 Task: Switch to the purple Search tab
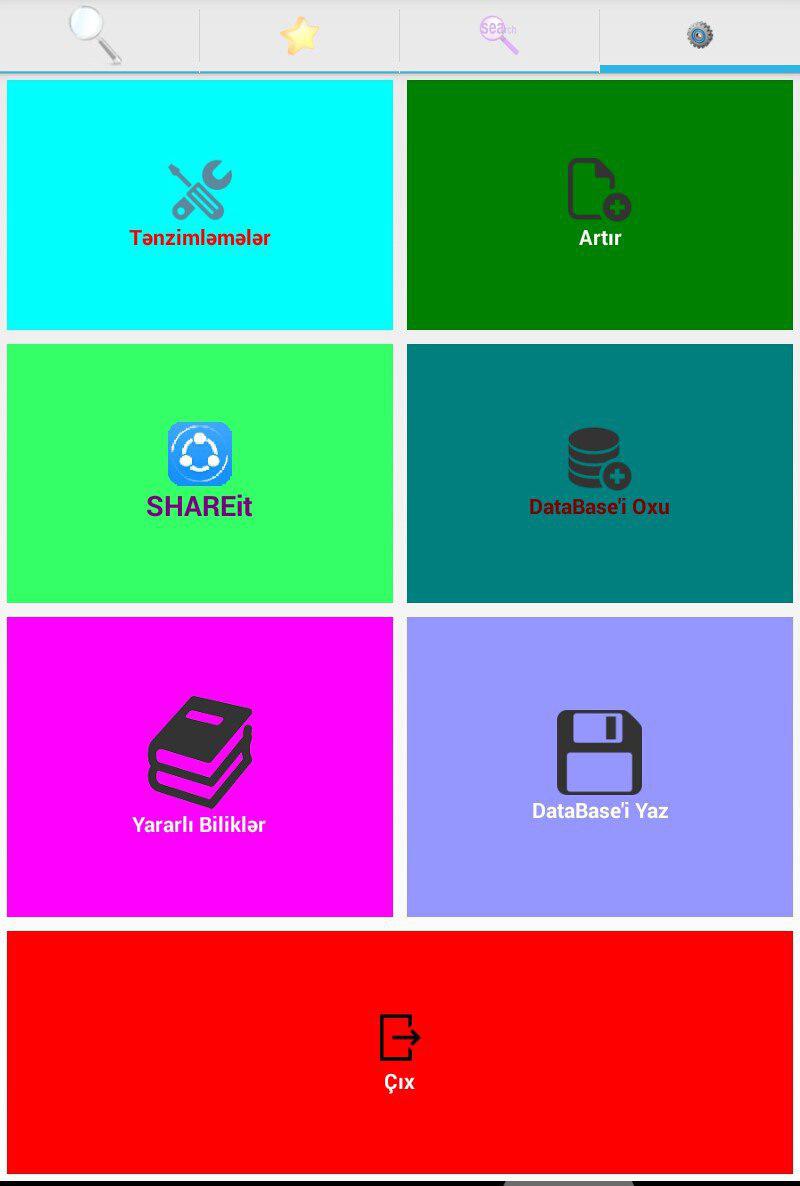tap(499, 36)
